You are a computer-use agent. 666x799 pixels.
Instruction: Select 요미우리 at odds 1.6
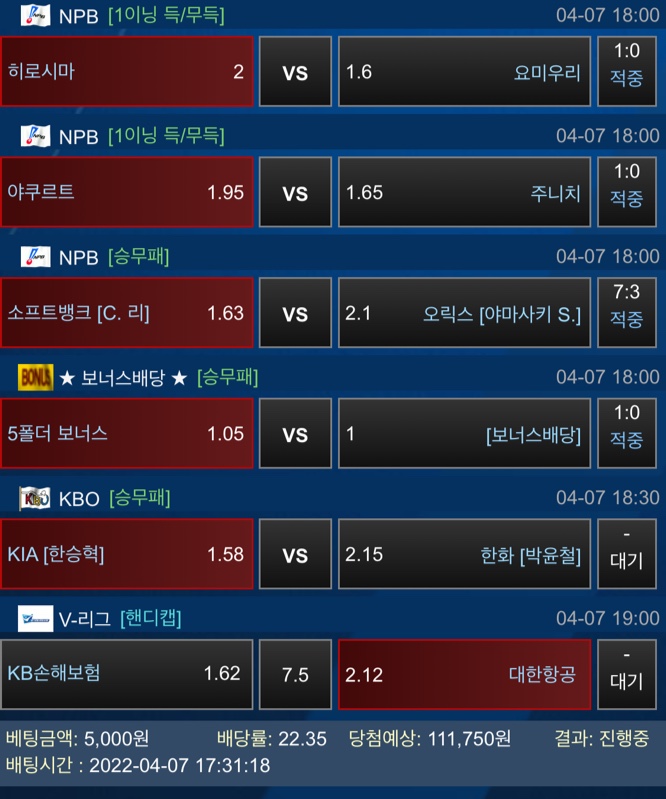464,72
